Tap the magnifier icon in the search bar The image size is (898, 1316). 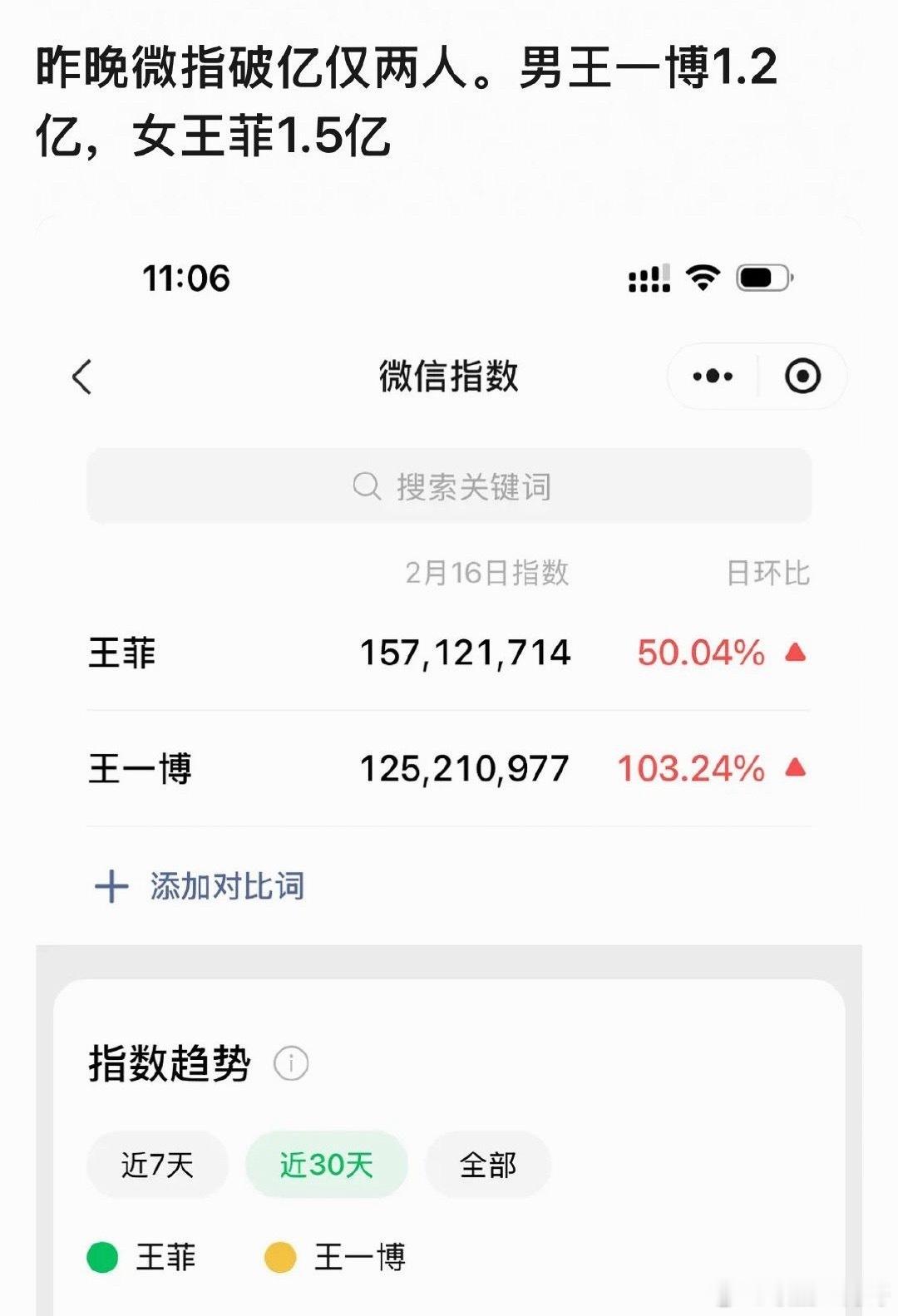click(x=366, y=488)
